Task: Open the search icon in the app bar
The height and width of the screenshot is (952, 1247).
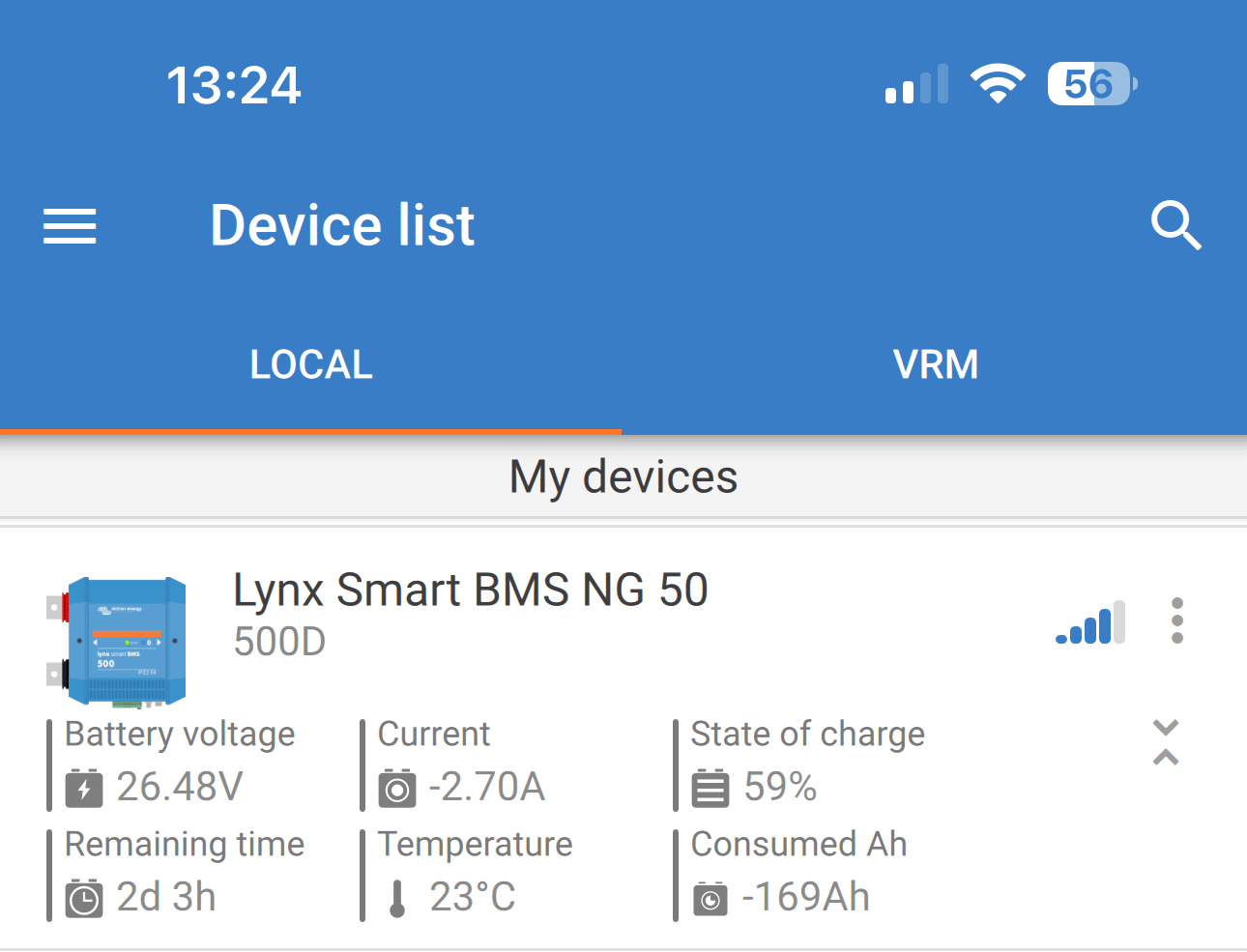Action: (1175, 226)
